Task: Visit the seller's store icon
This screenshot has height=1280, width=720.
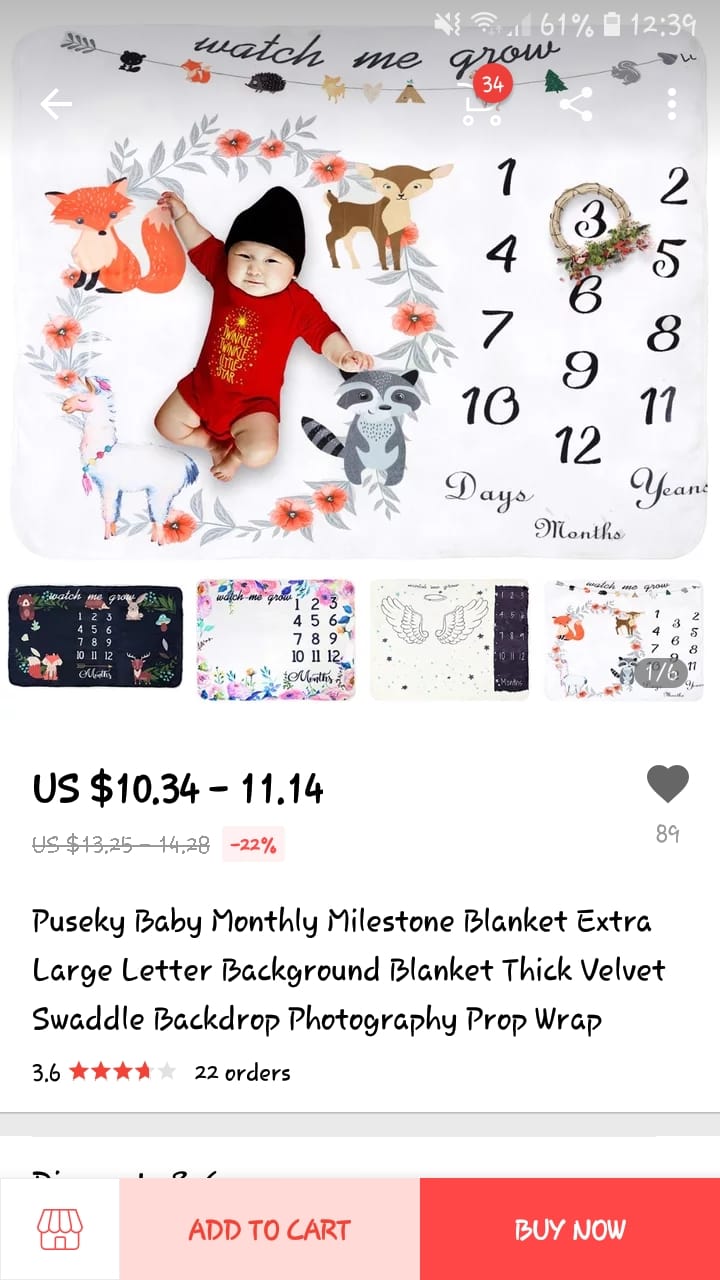Action: (x=60, y=1229)
